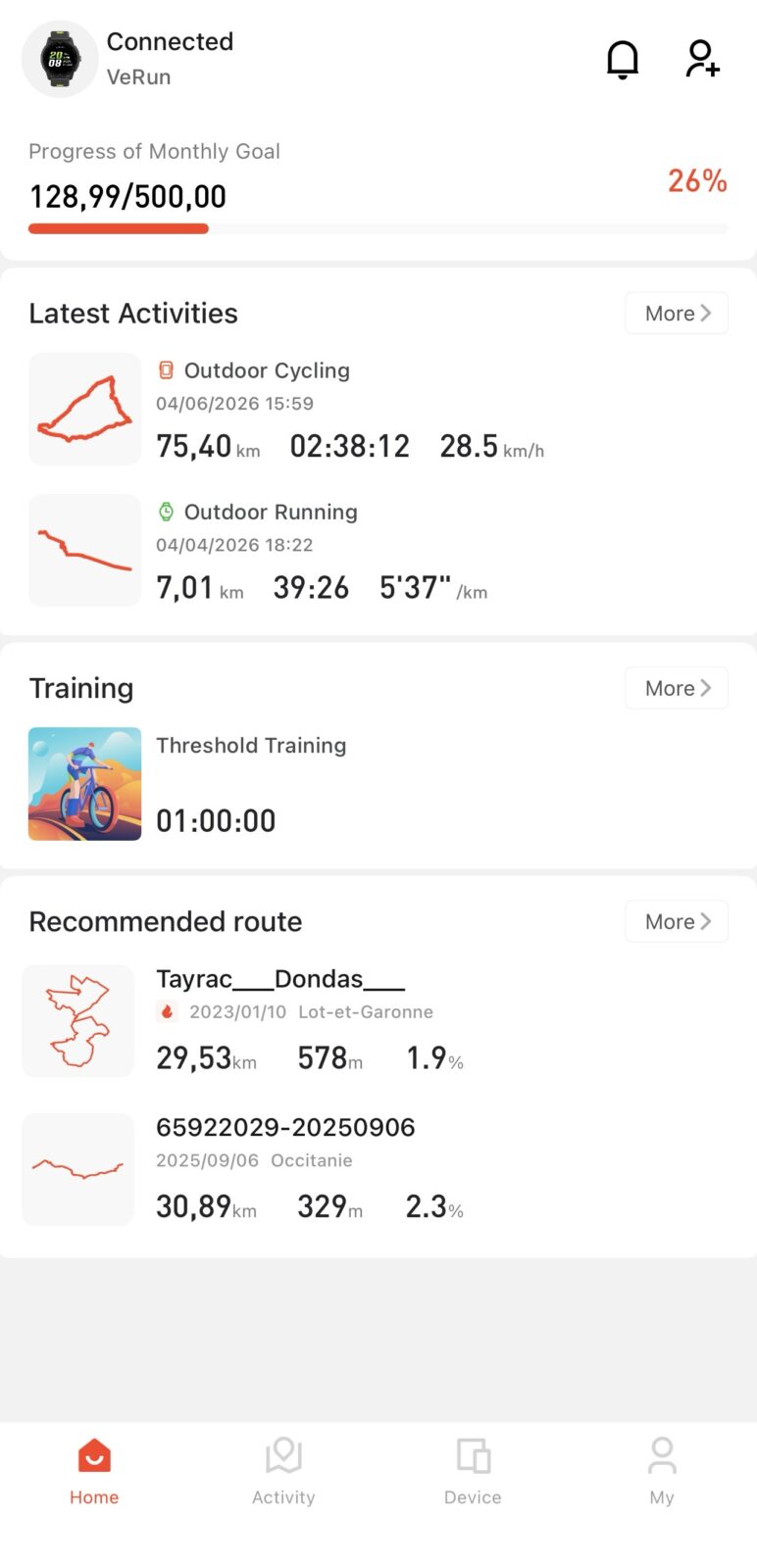Tap the VeRun watch avatar

click(60, 59)
